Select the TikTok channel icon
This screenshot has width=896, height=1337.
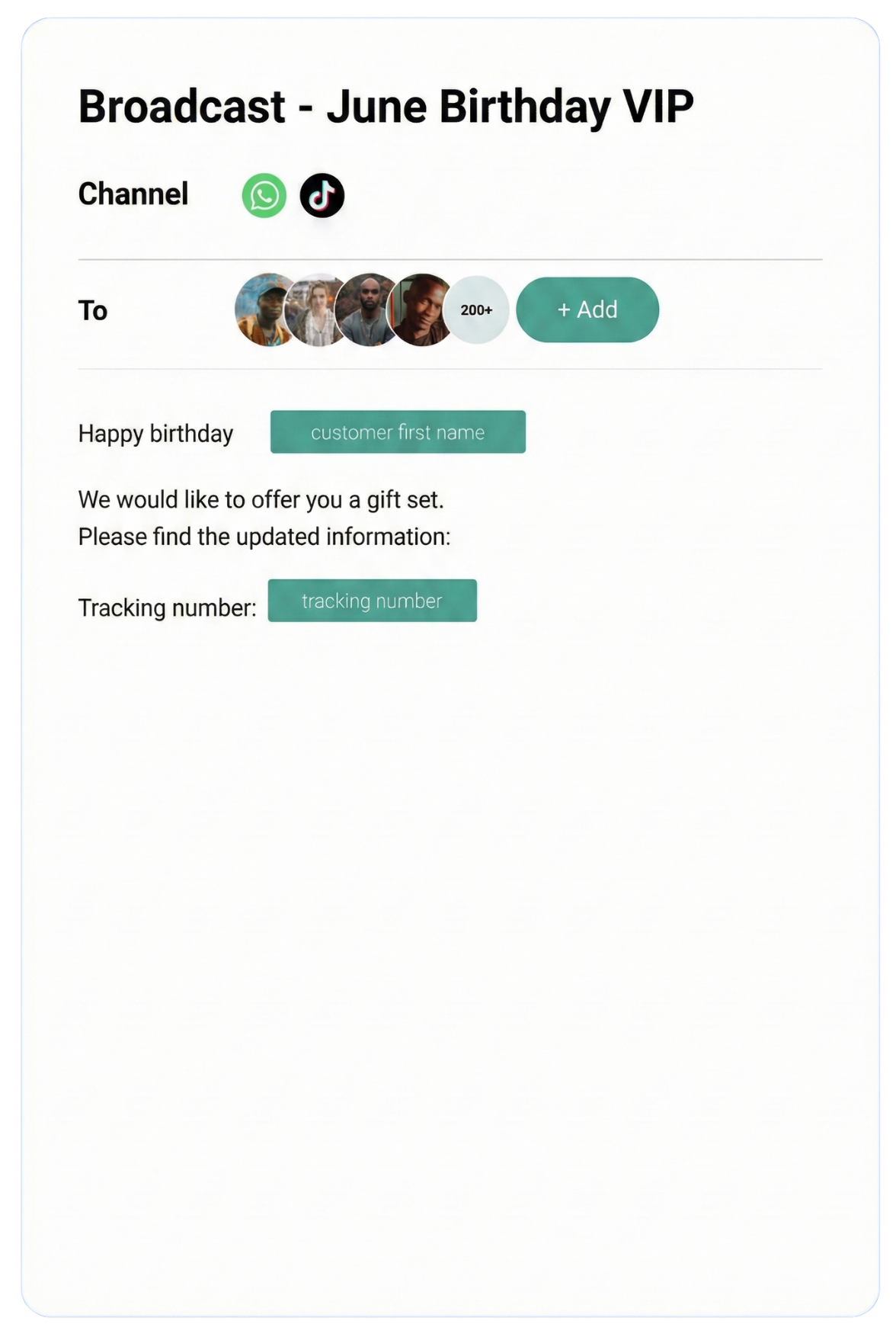(322, 196)
